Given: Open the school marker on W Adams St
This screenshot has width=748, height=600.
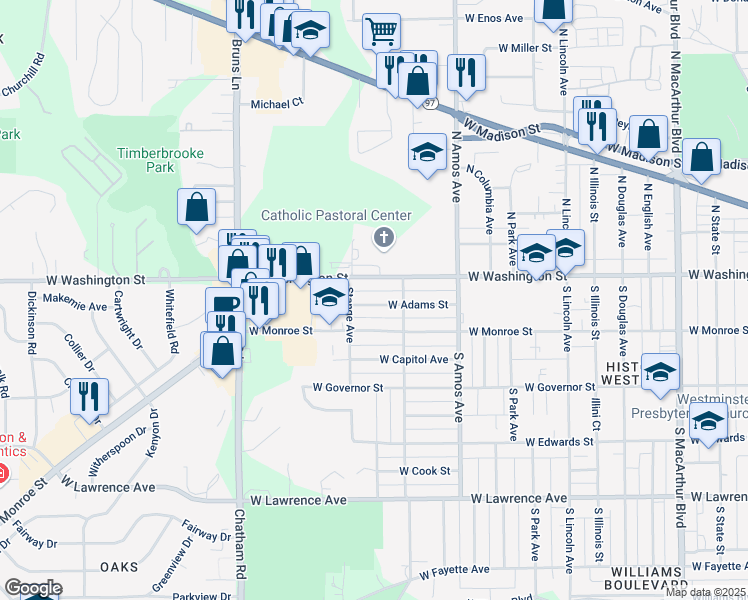Looking at the screenshot, I should pyautogui.click(x=328, y=296).
